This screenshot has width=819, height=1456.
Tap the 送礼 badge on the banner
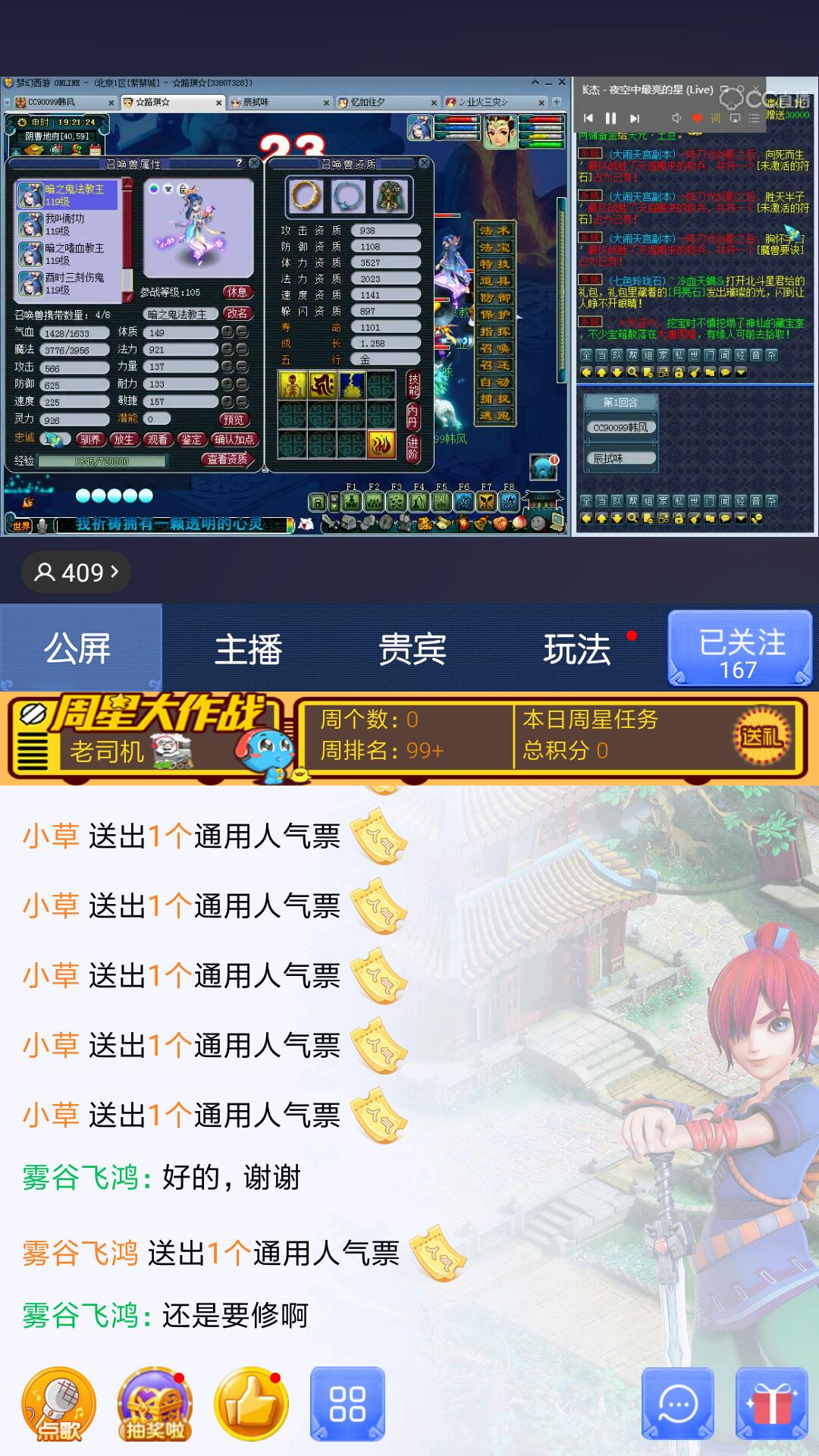point(761,735)
